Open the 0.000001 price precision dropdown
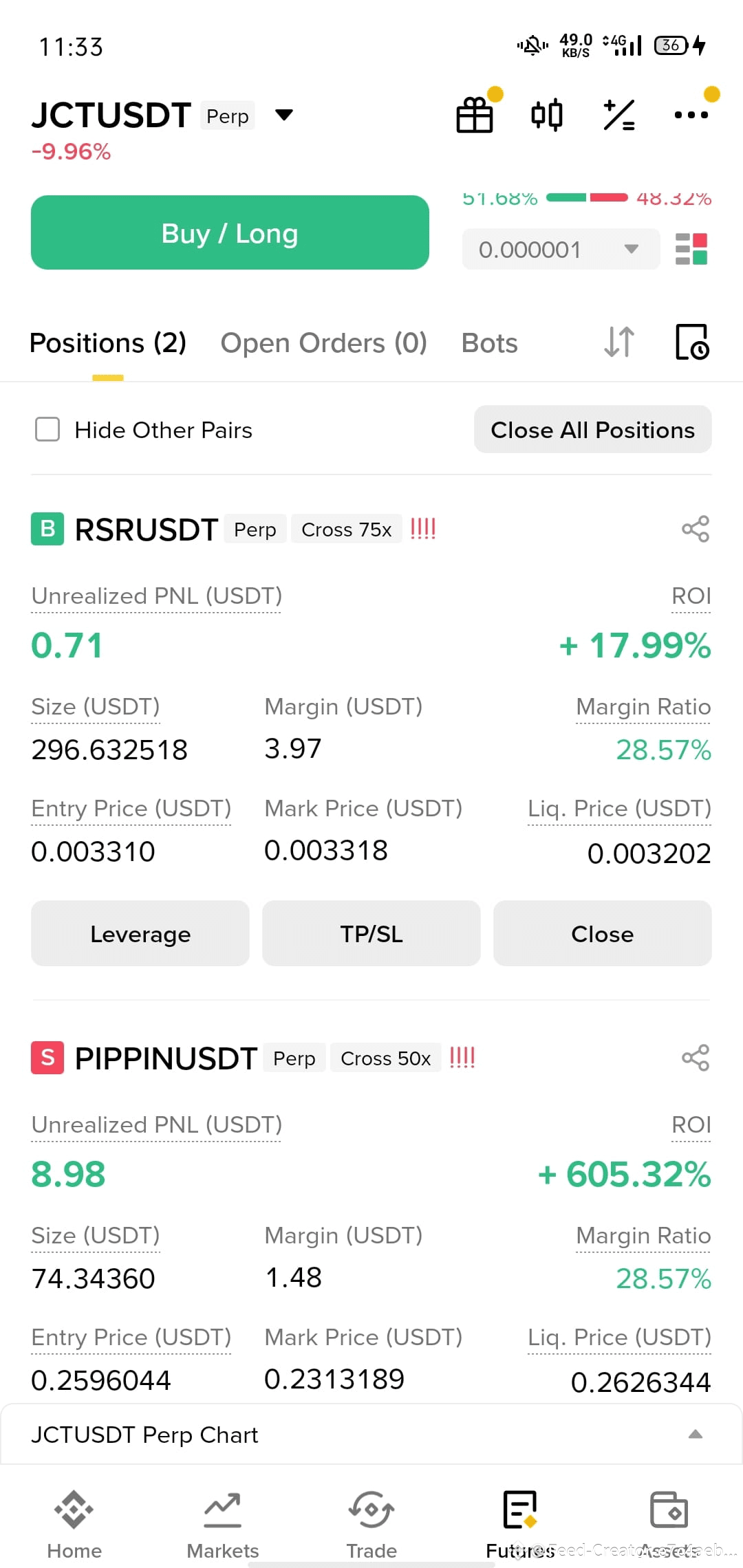 (561, 249)
